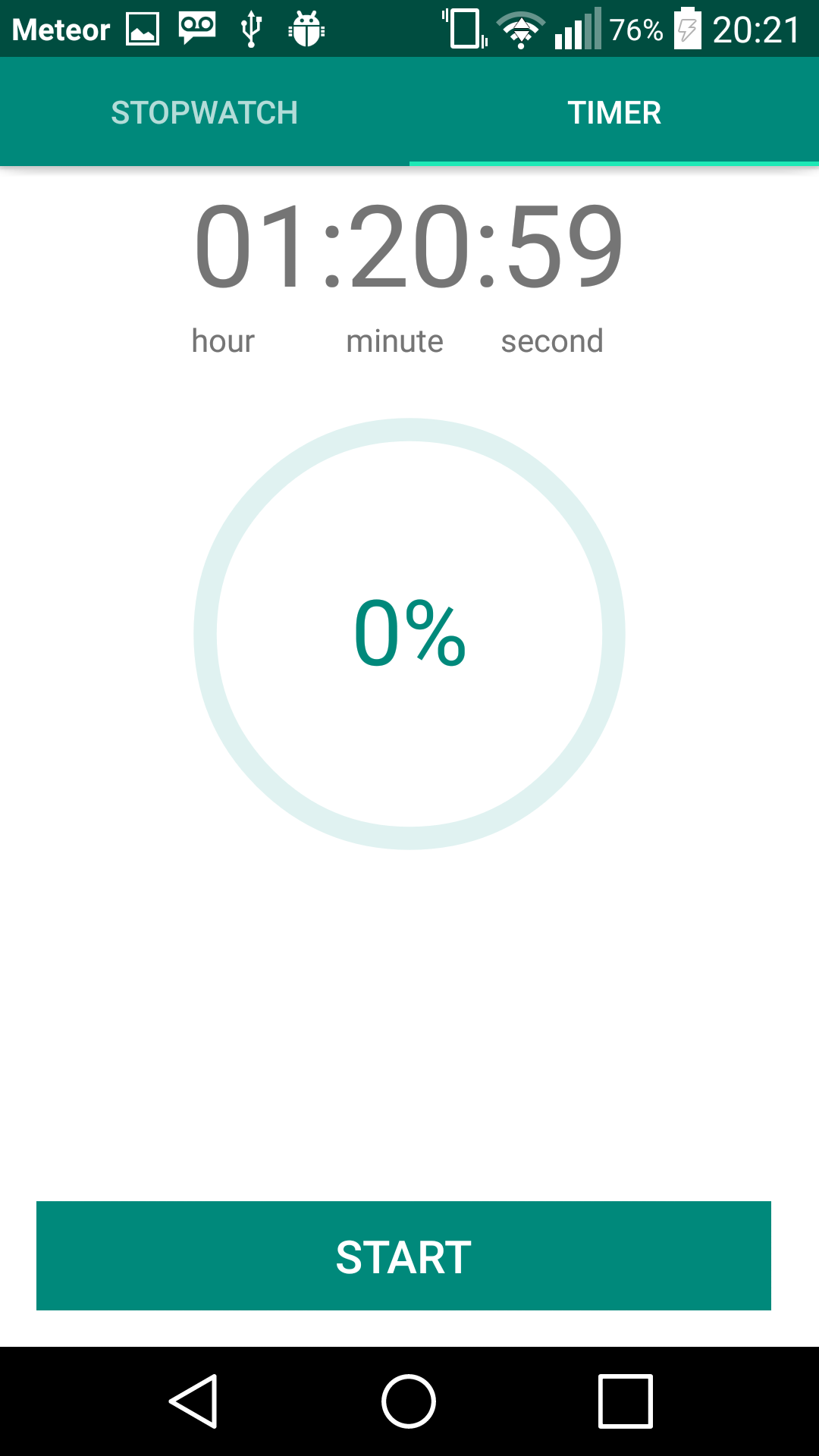Tap the cellular signal strength icon
The image size is (819, 1456).
pos(578,30)
